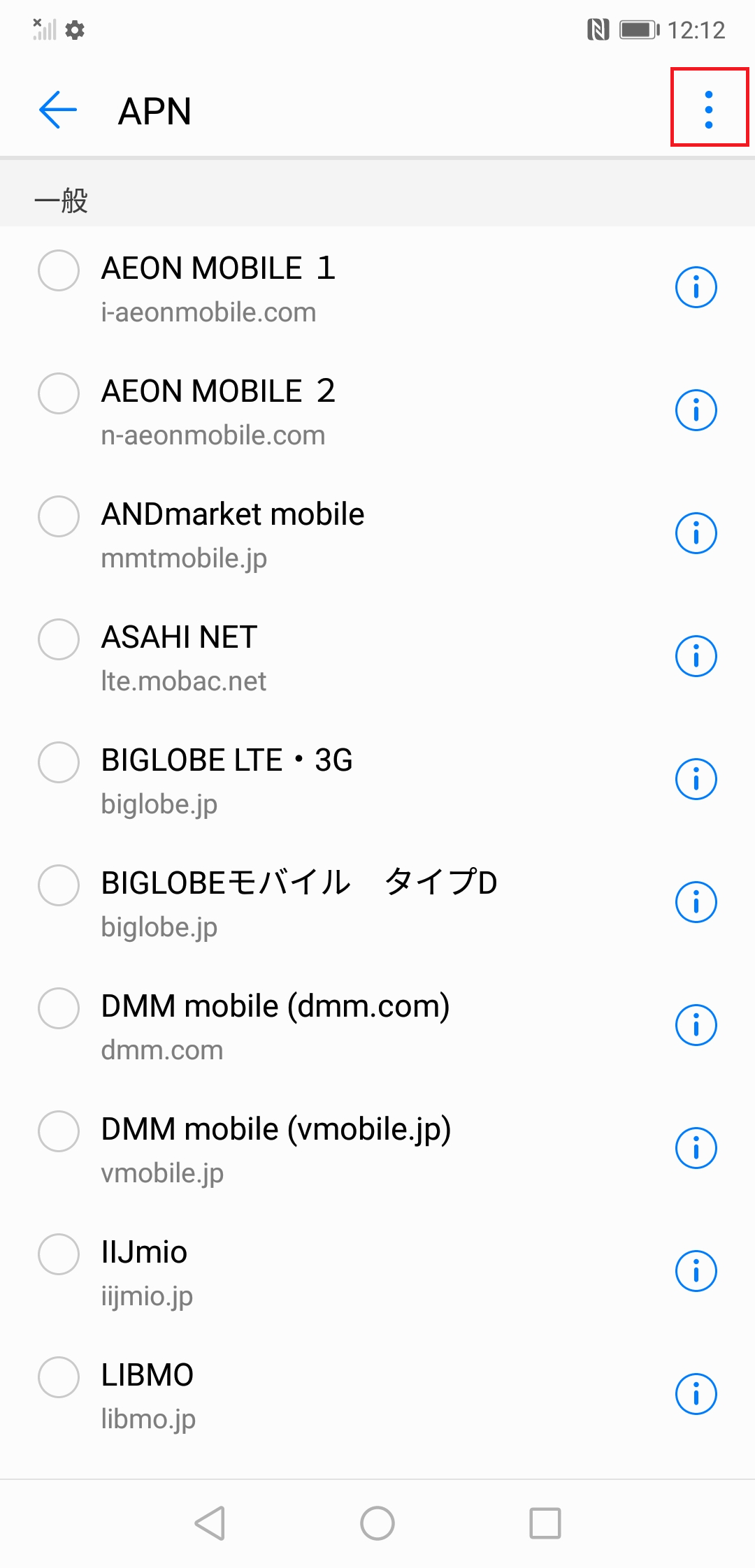View the IIJmio APN information
The image size is (755, 1568).
coord(696,1271)
